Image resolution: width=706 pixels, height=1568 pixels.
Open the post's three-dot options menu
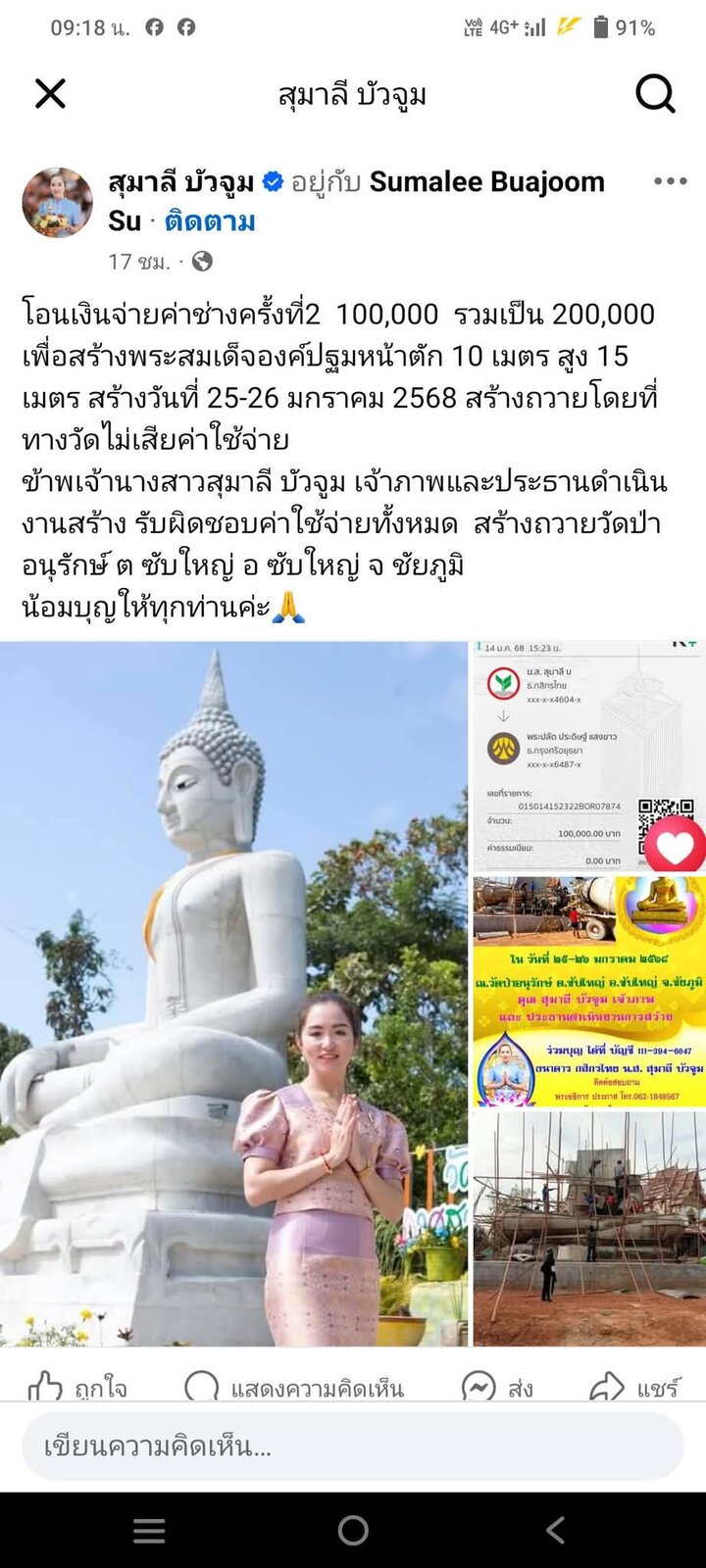point(670,181)
